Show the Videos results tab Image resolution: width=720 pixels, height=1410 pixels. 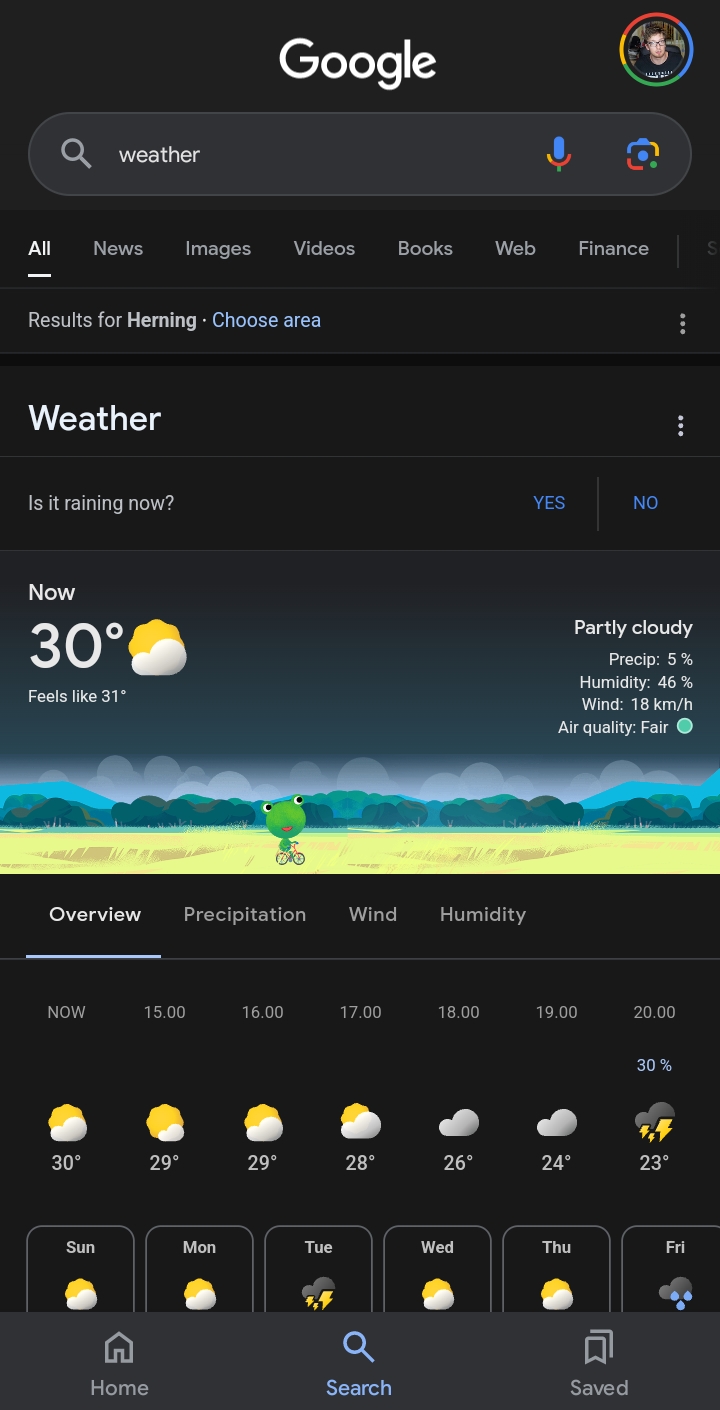tap(324, 249)
